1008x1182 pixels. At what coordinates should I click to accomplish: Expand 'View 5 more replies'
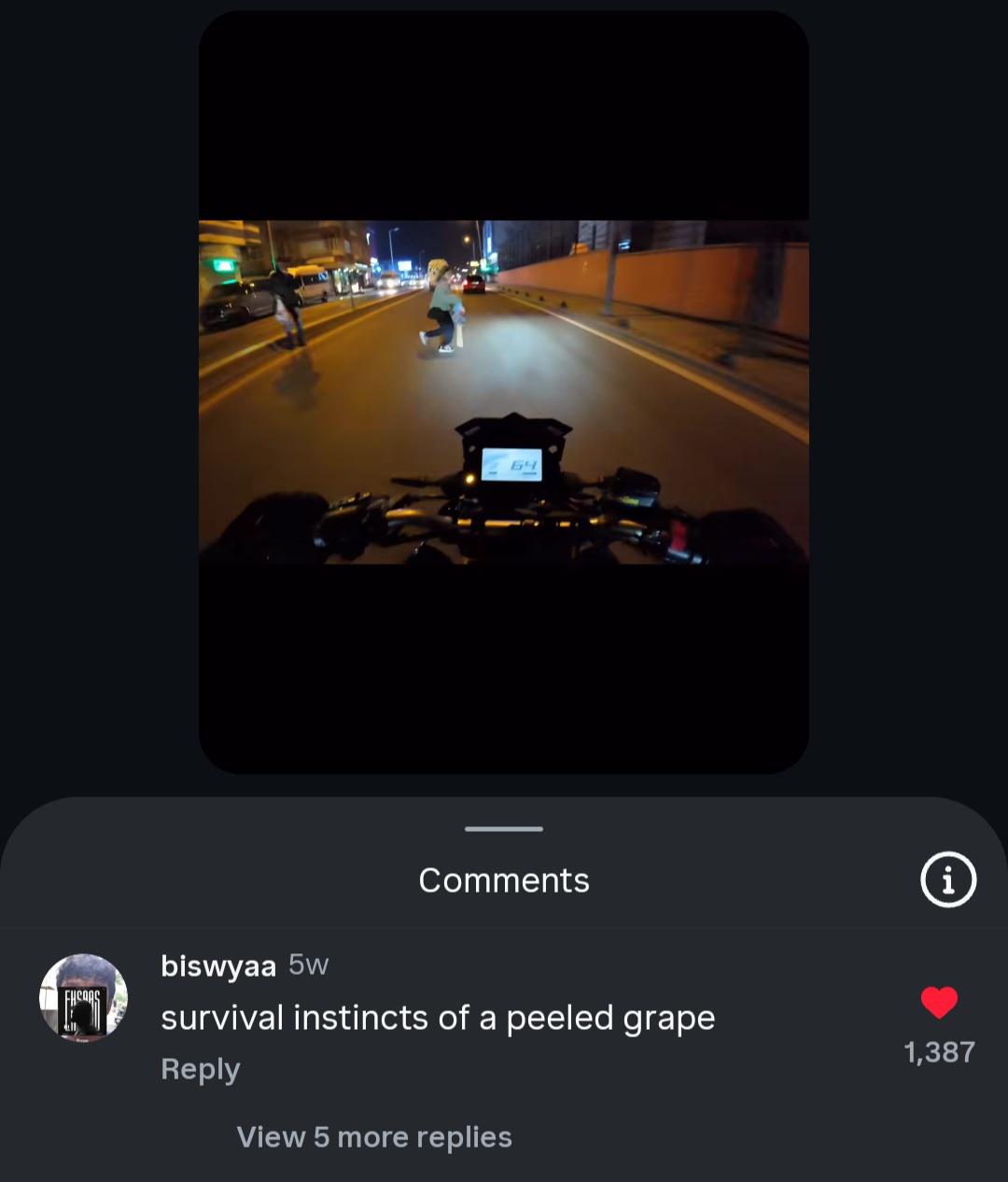pos(373,1137)
